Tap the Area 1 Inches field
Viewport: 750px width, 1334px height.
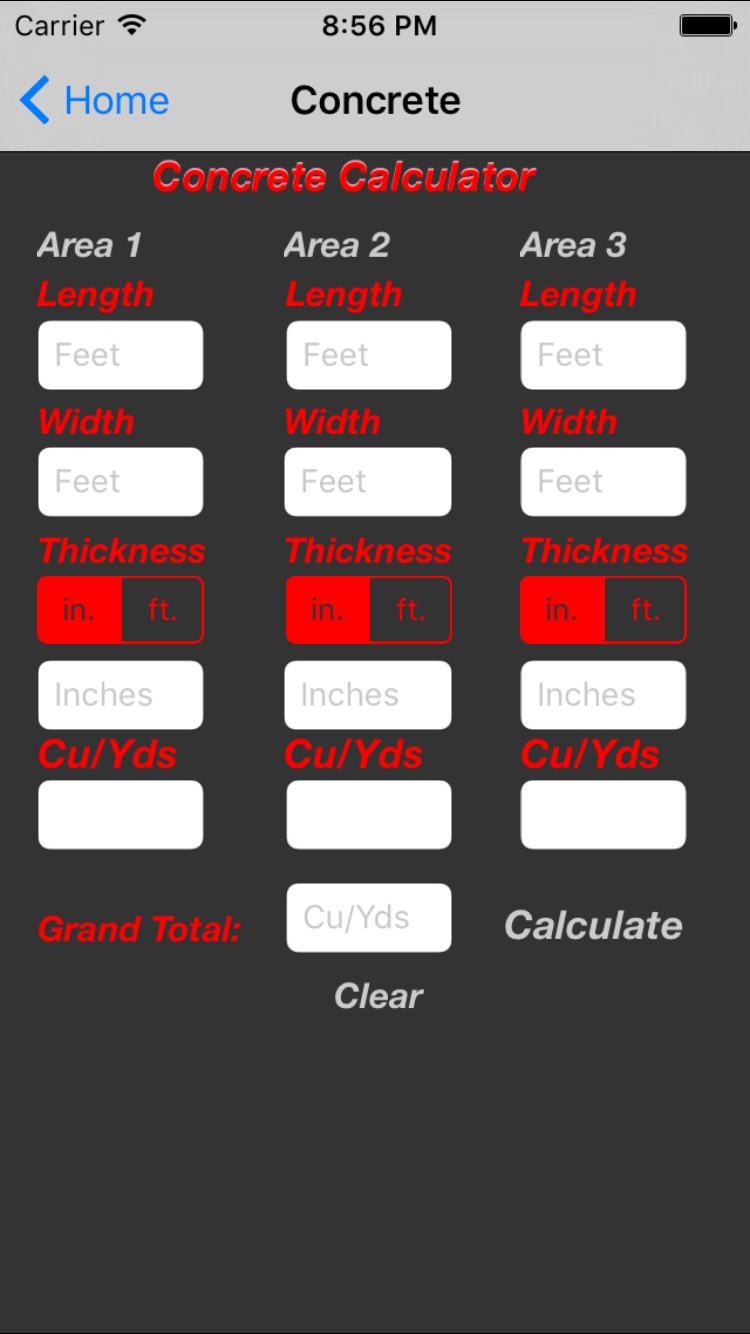point(121,695)
